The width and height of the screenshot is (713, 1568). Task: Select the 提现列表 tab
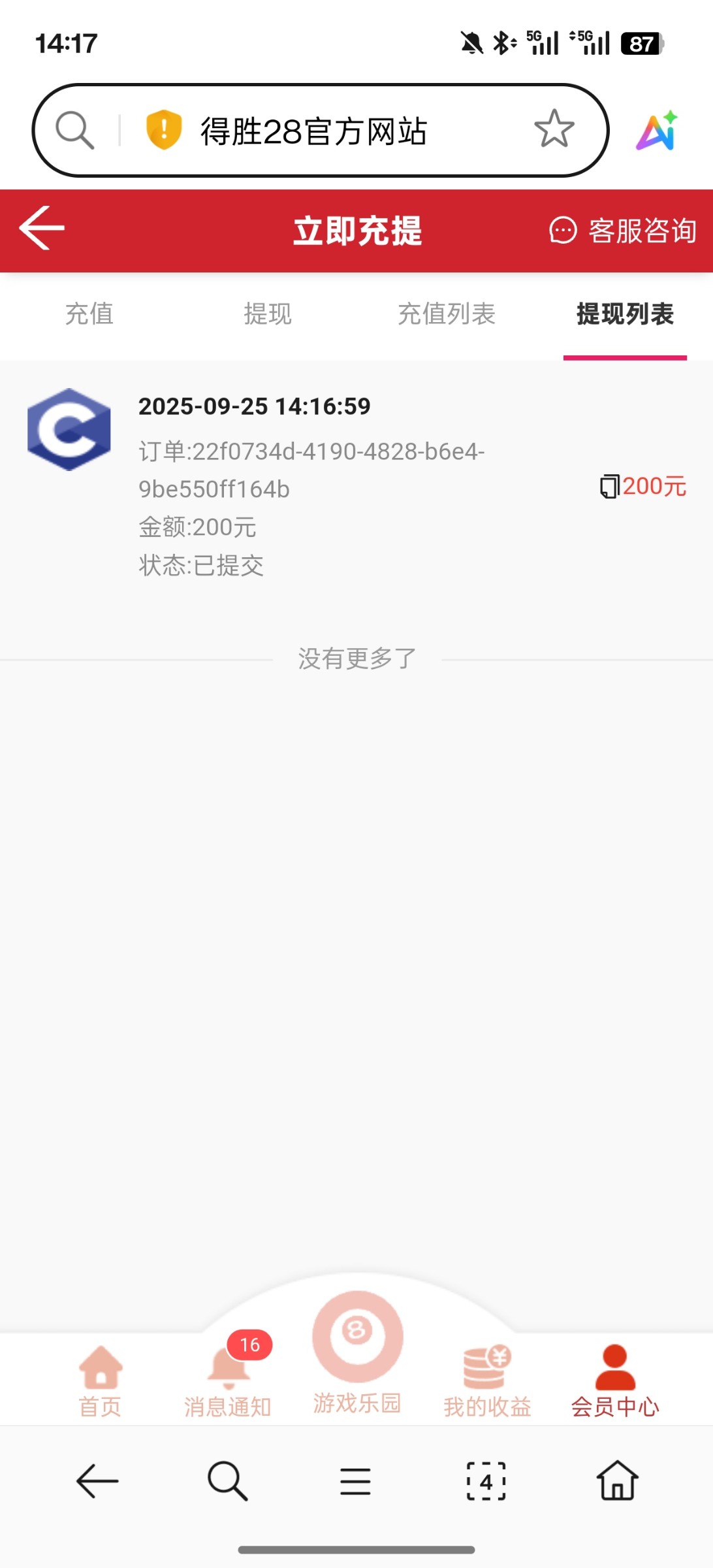click(625, 314)
